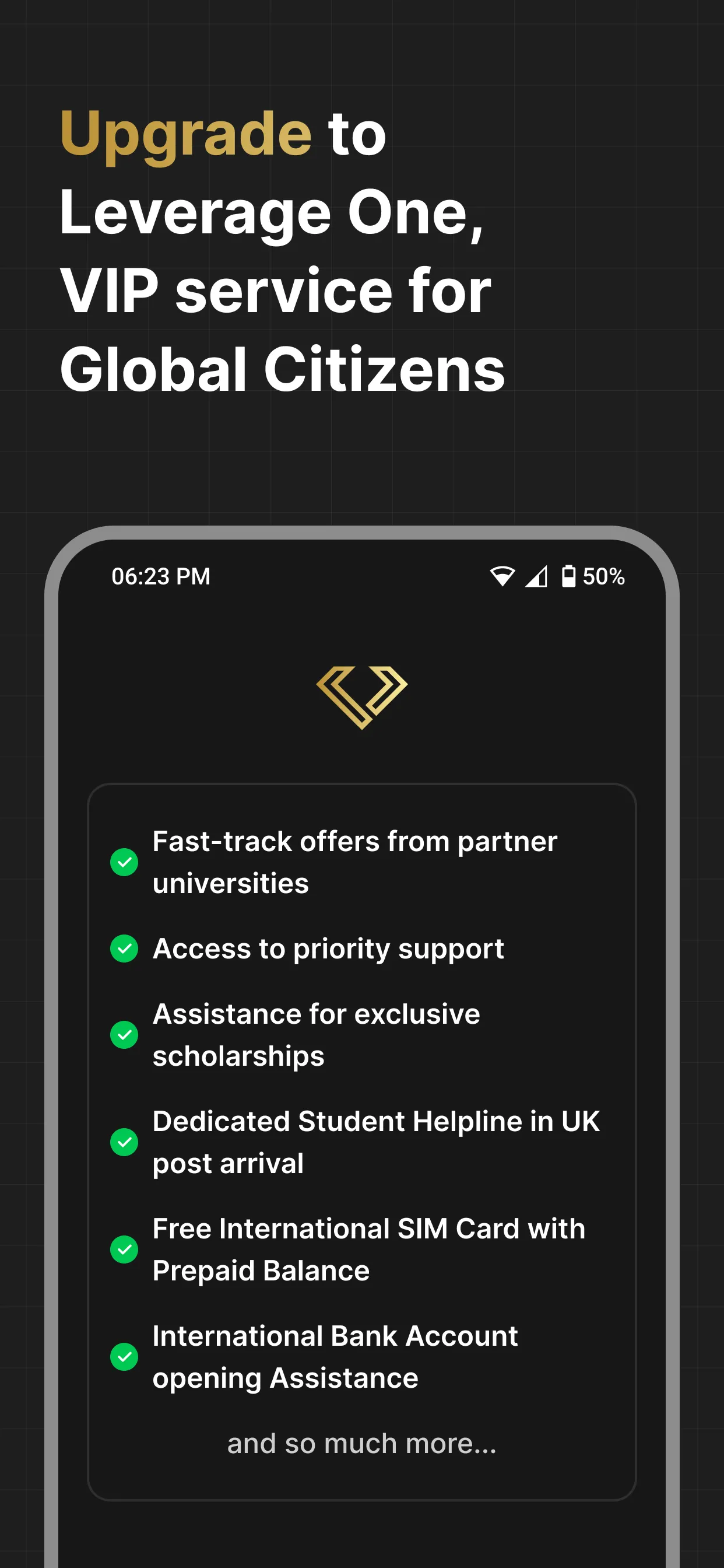The image size is (724, 1568).
Task: Tap the 50% battery level indicator
Action: pos(603,576)
